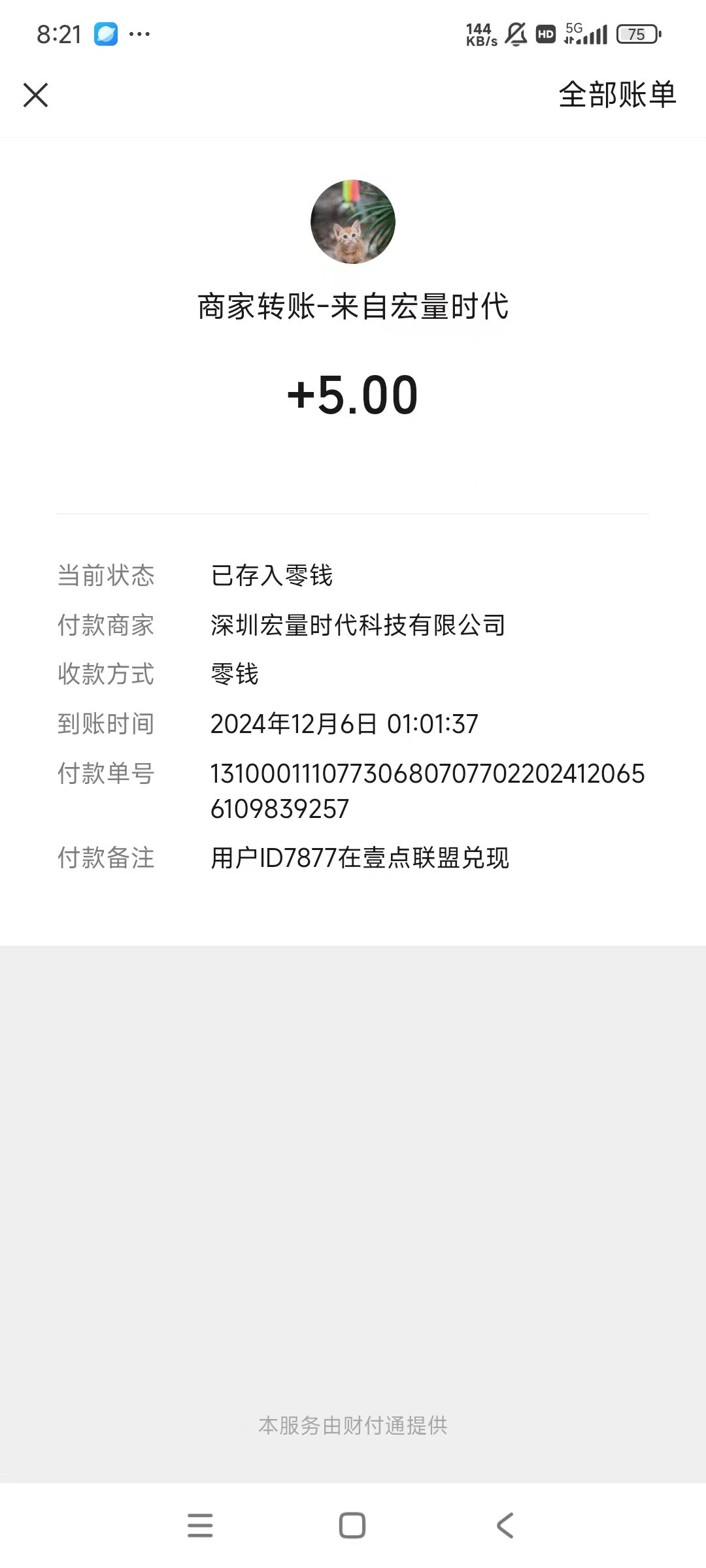
Task: Tap the system back button
Action: pos(505,1526)
